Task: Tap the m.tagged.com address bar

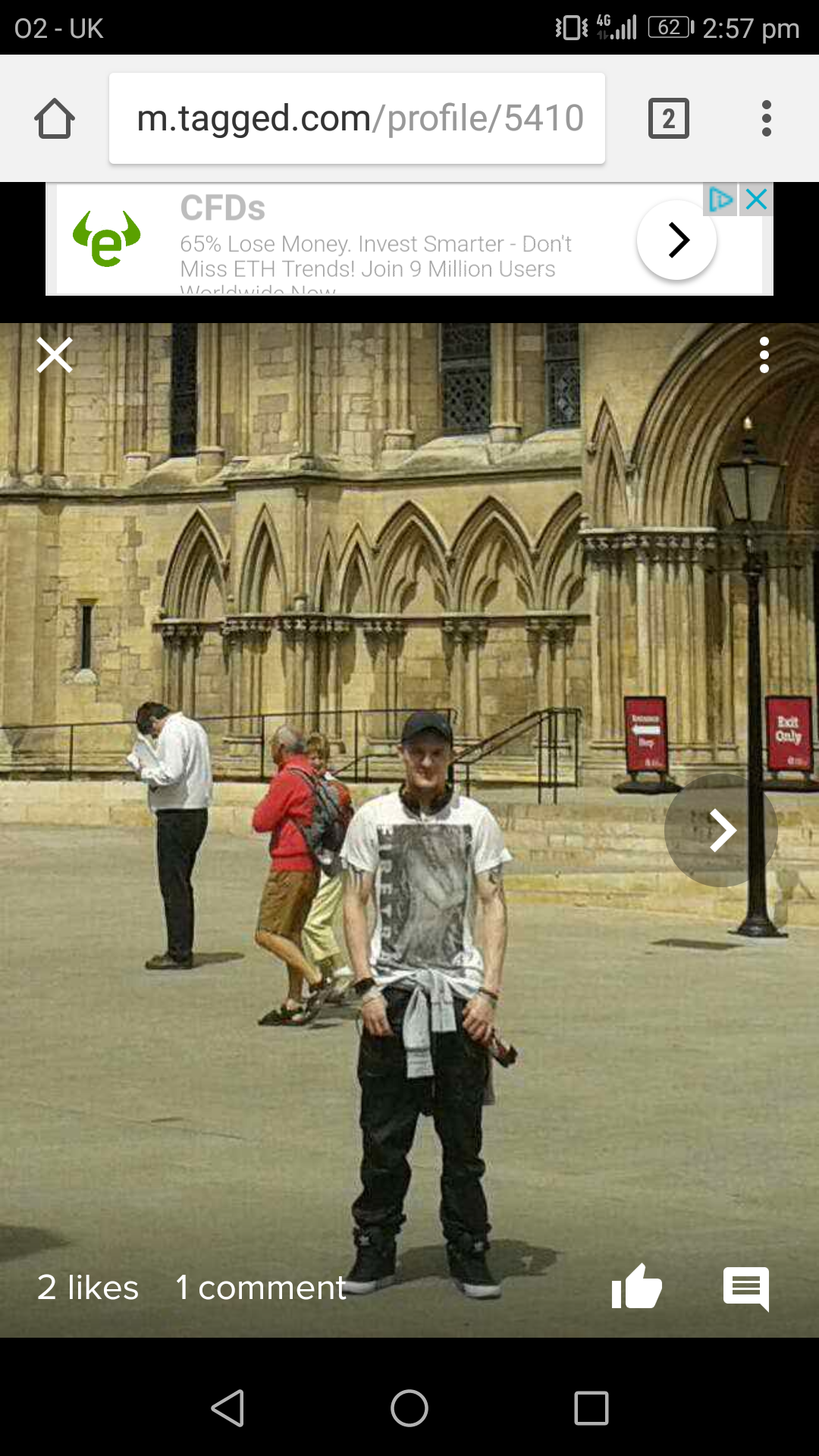Action: [356, 118]
